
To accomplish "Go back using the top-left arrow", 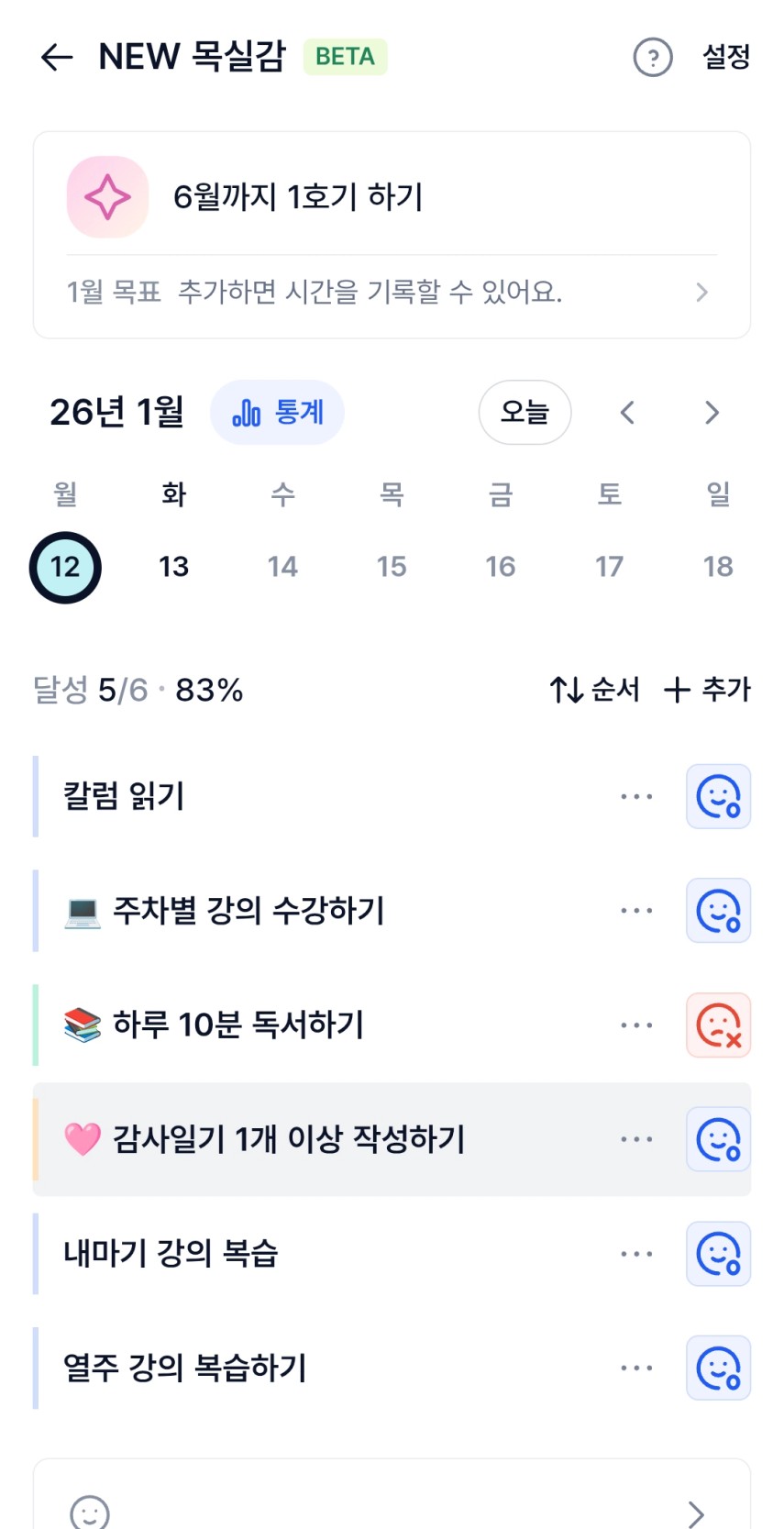I will pyautogui.click(x=57, y=57).
